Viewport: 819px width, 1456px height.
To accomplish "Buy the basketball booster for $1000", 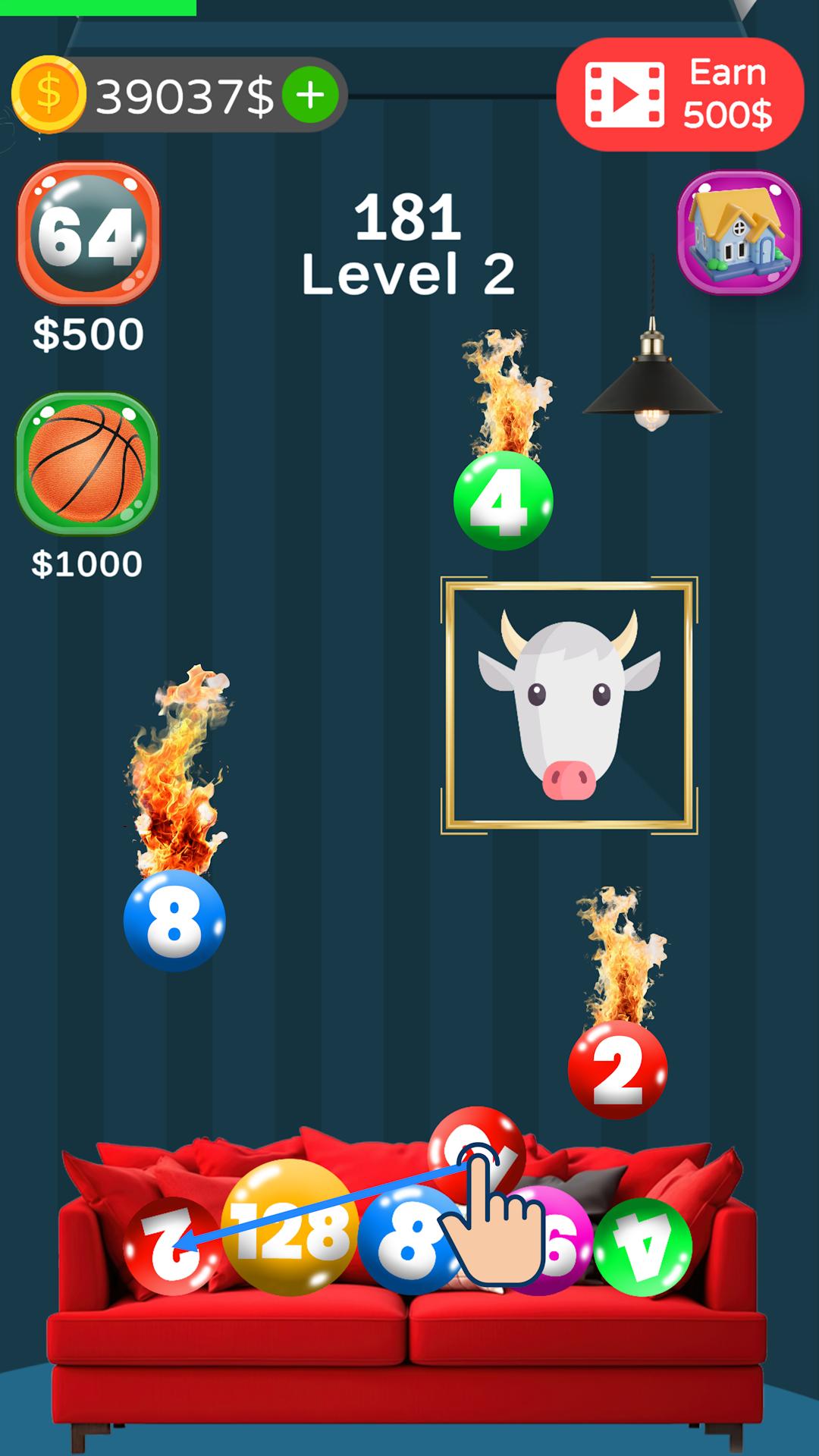I will pyautogui.click(x=87, y=462).
